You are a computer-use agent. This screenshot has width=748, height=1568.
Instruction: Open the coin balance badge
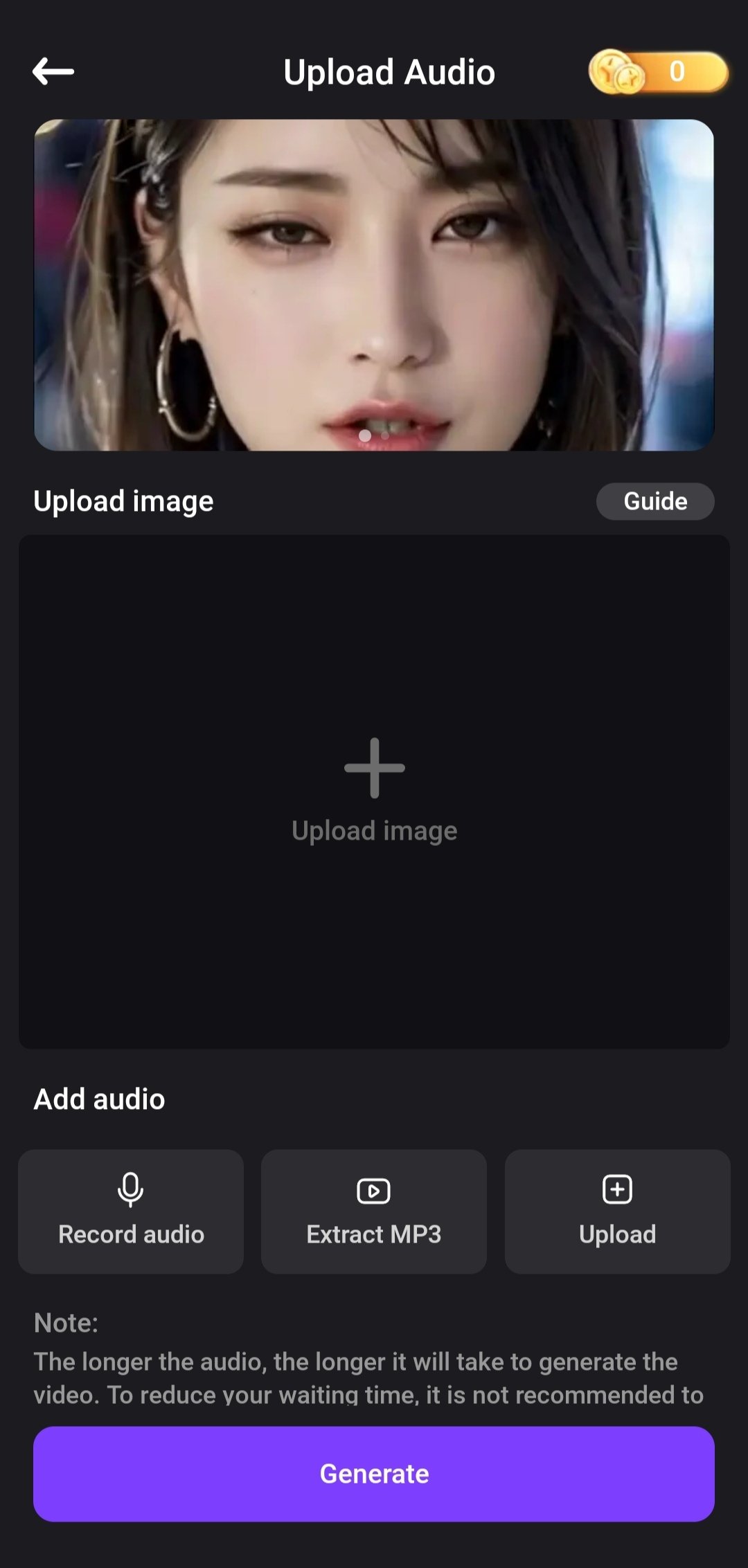click(658, 72)
